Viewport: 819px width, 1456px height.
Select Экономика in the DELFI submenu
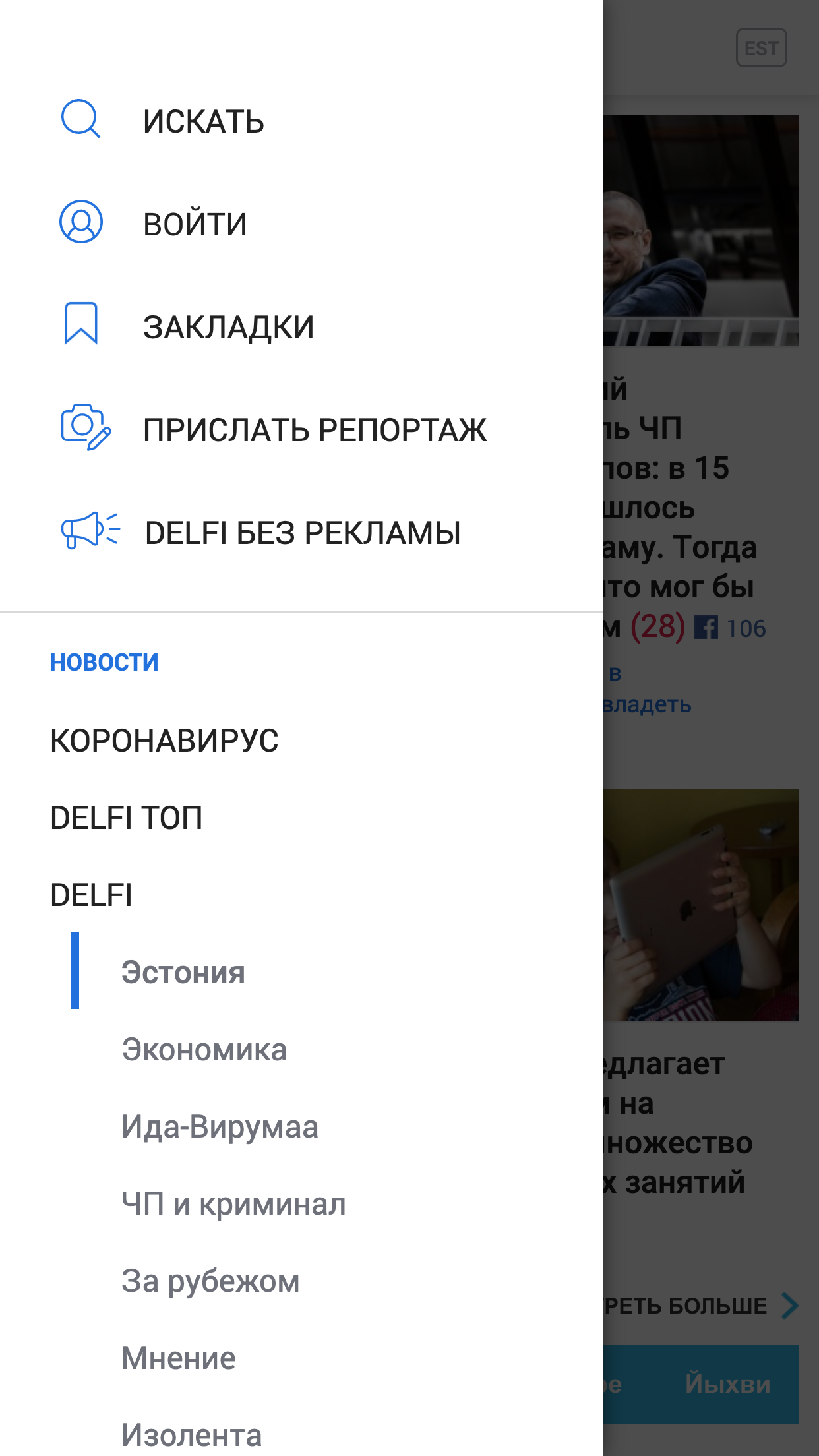click(204, 1050)
